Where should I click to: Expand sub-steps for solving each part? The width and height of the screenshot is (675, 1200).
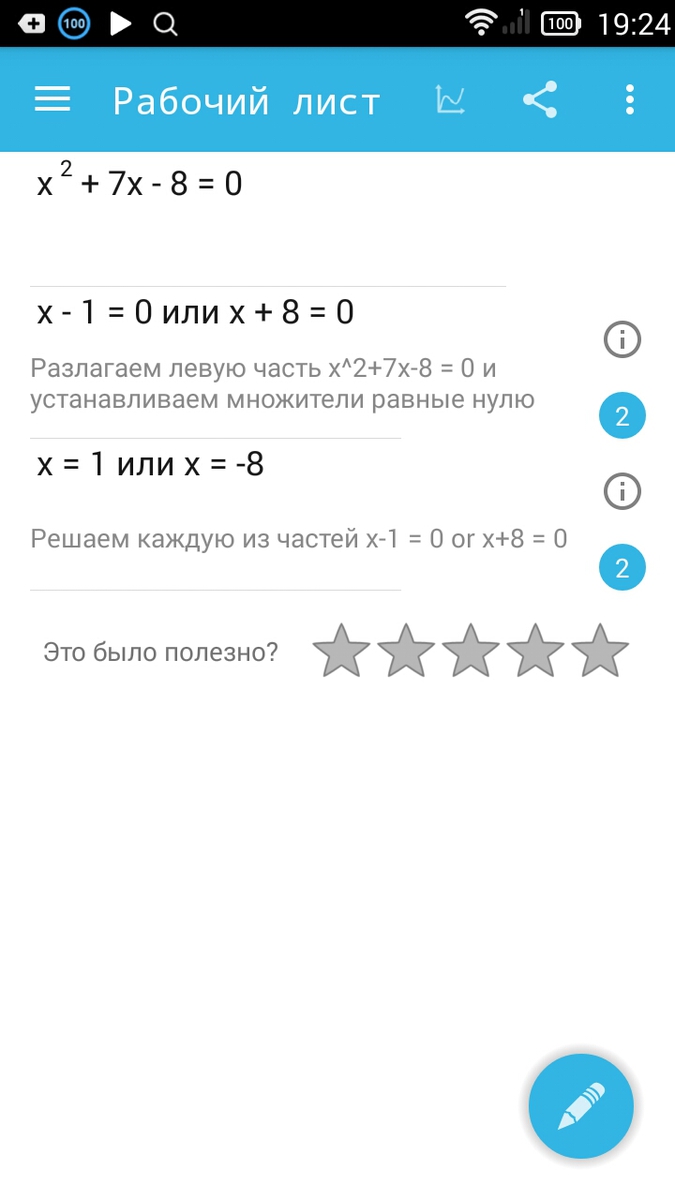pyautogui.click(x=622, y=569)
